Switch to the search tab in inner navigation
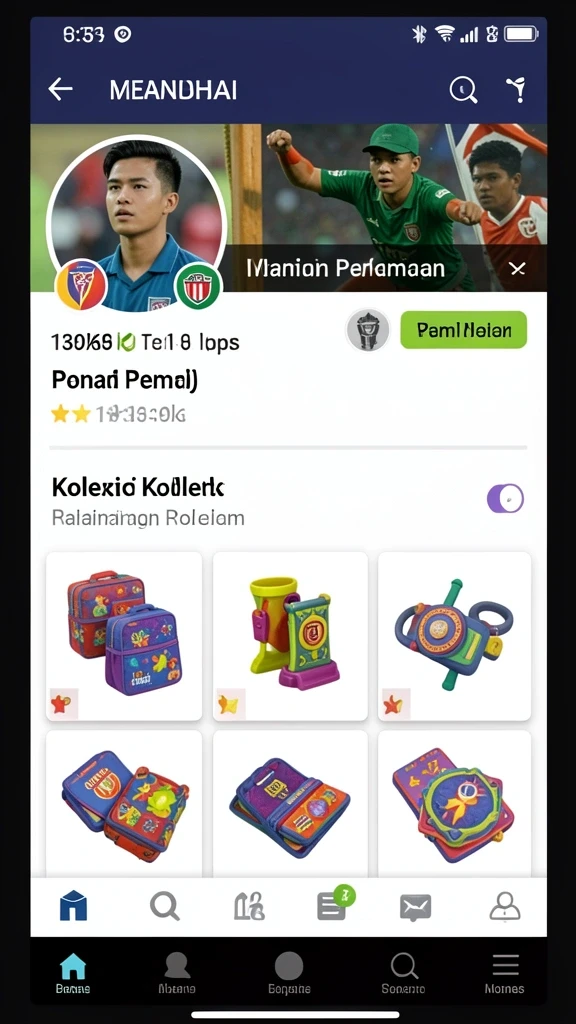576x1024 pixels. pos(165,906)
